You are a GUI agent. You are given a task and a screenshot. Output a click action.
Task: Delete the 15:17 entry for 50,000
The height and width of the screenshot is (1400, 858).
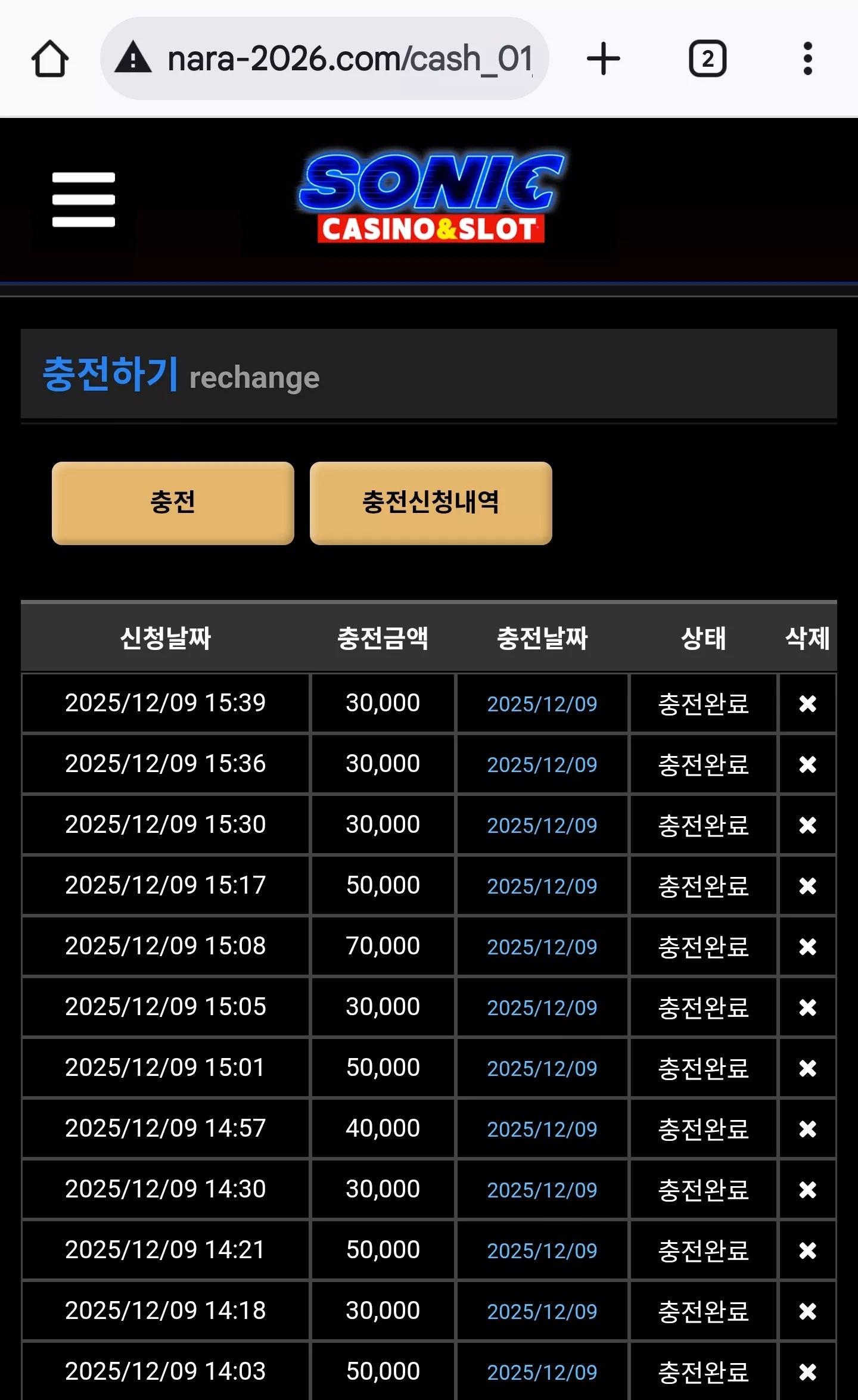click(x=807, y=886)
